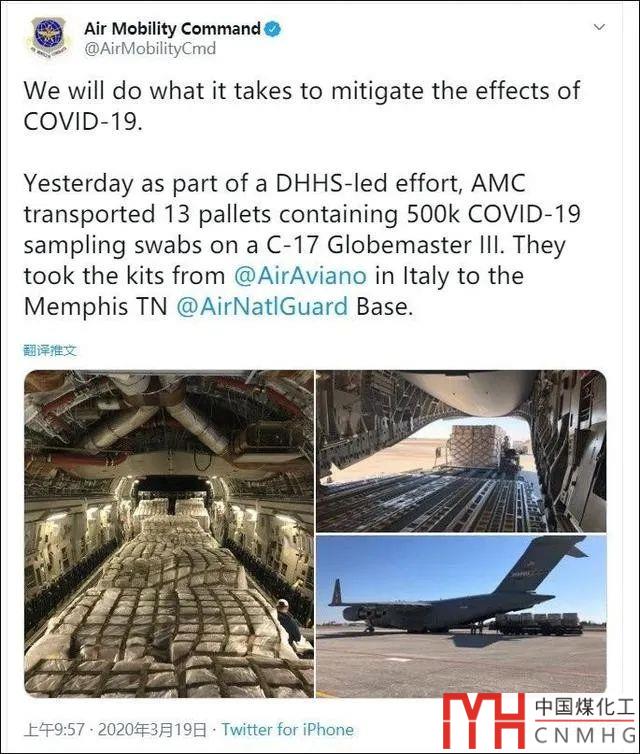Open the Twitter for iPhone source link
The image size is (640, 754).
pos(288,730)
